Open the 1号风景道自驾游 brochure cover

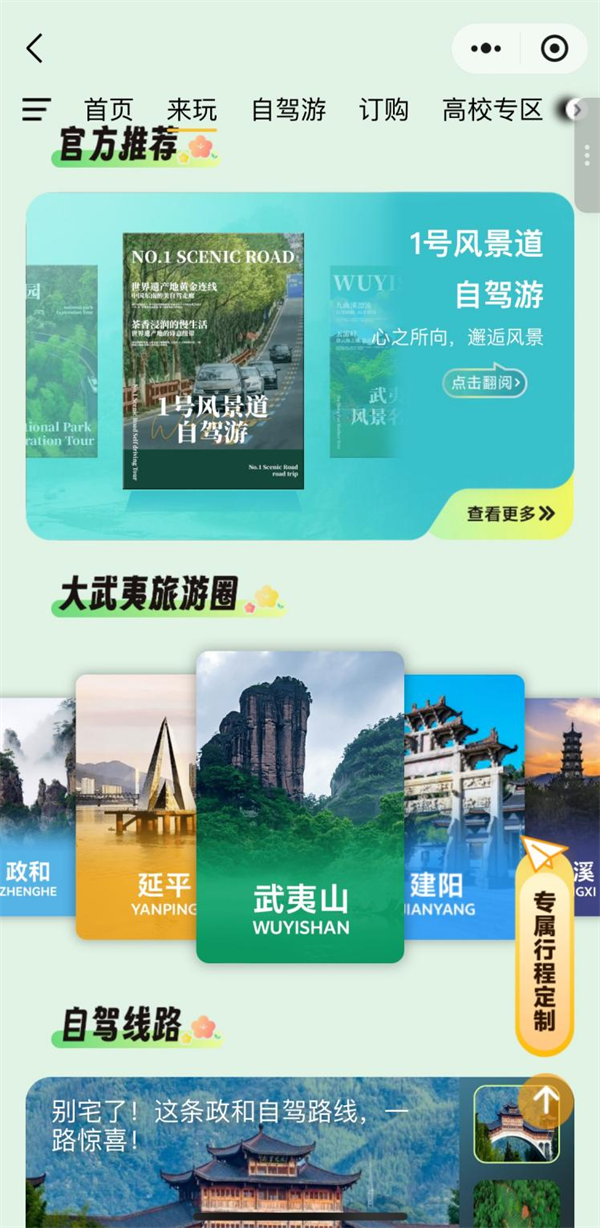pyautogui.click(x=214, y=360)
